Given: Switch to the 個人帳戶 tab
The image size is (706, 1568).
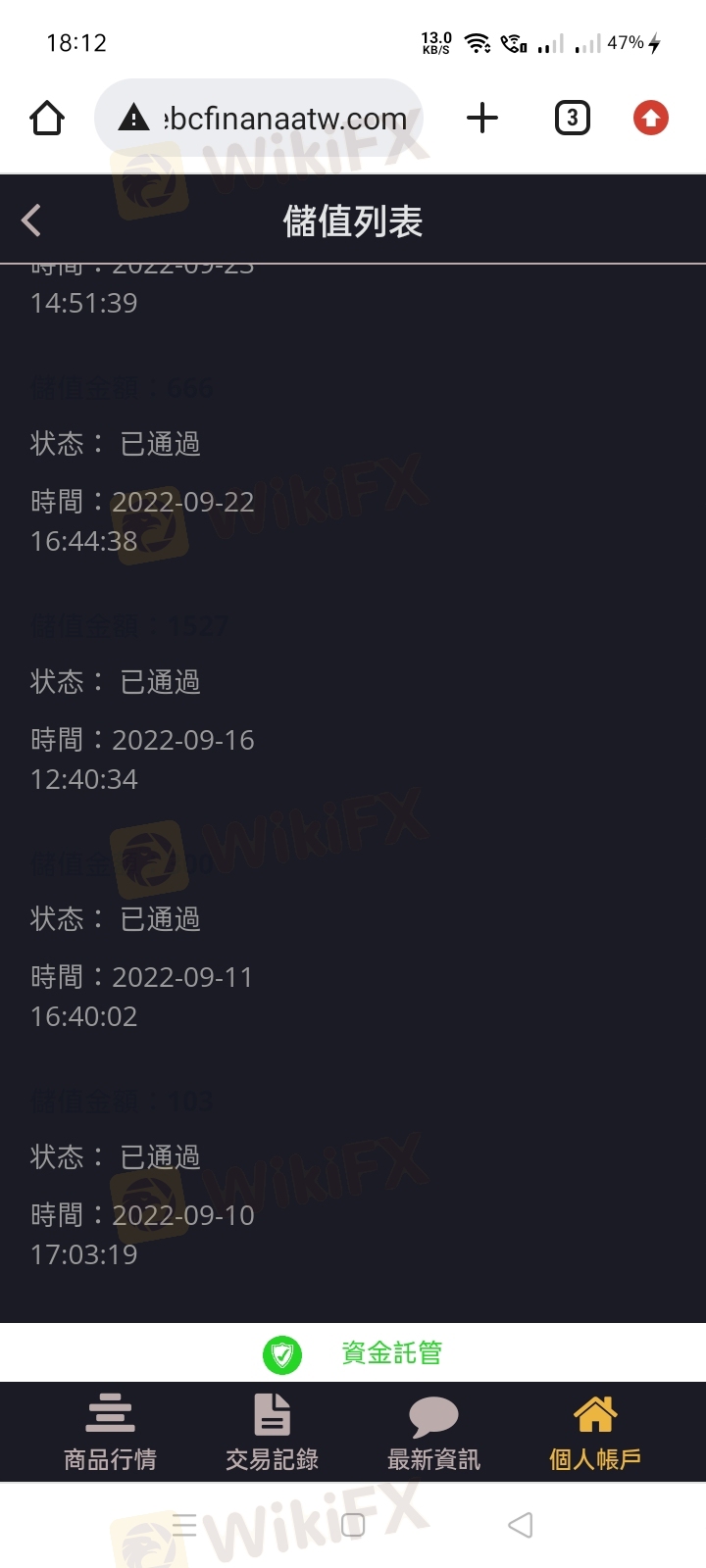Looking at the screenshot, I should 595,1432.
